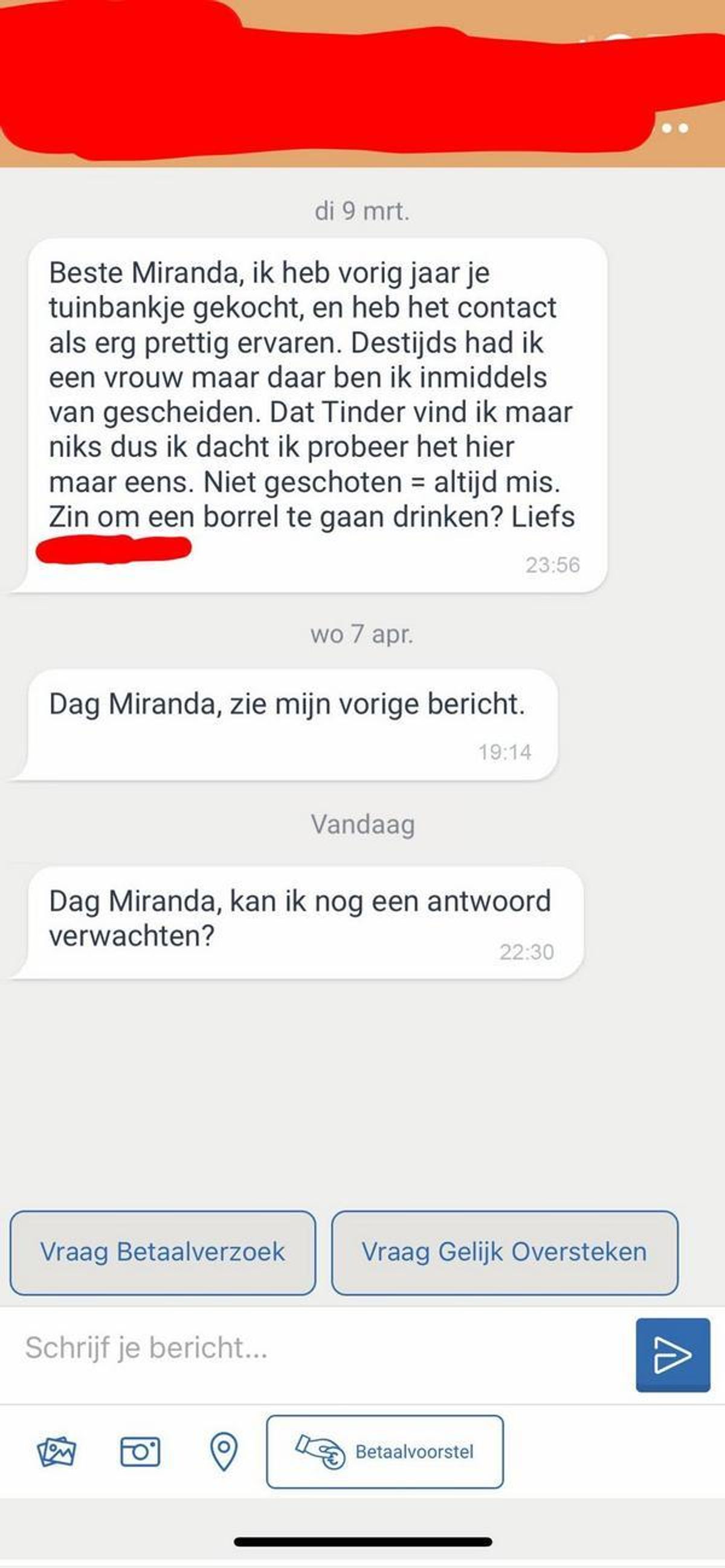Share a location with the pin icon
Viewport: 725px width, 1568px height.
(224, 1452)
